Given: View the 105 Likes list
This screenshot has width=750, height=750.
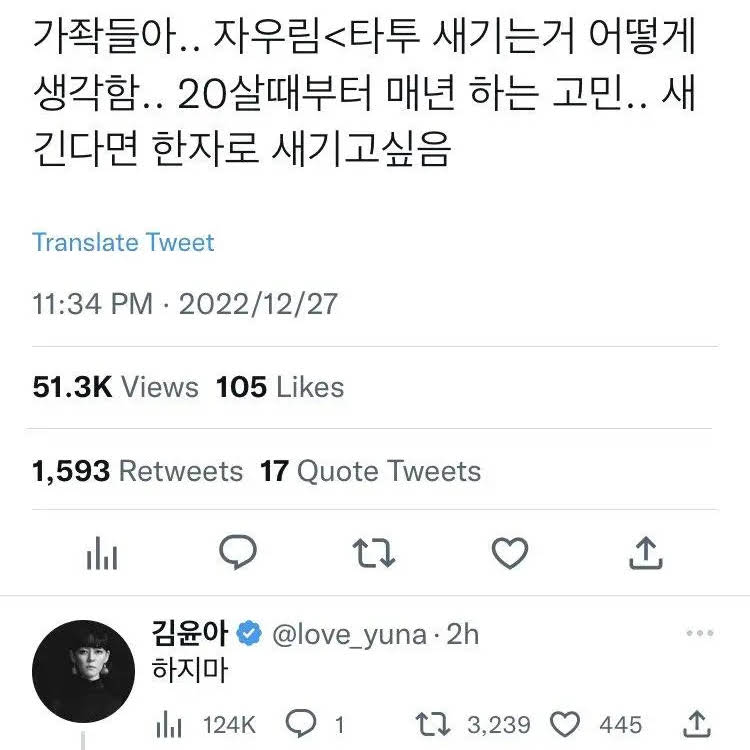Looking at the screenshot, I should pos(279,388).
